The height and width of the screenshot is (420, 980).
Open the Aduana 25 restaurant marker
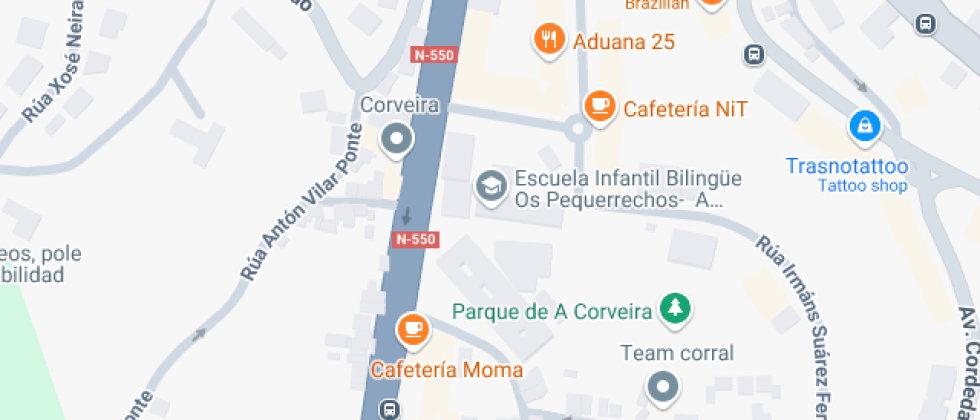click(x=547, y=40)
